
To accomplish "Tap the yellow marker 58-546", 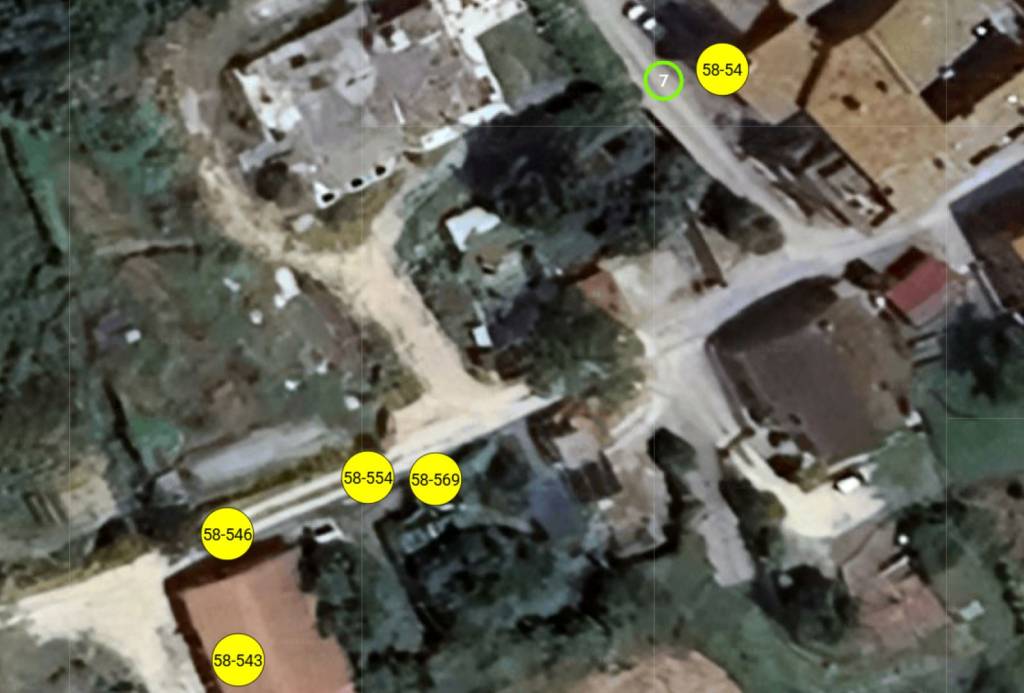I will 227,534.
